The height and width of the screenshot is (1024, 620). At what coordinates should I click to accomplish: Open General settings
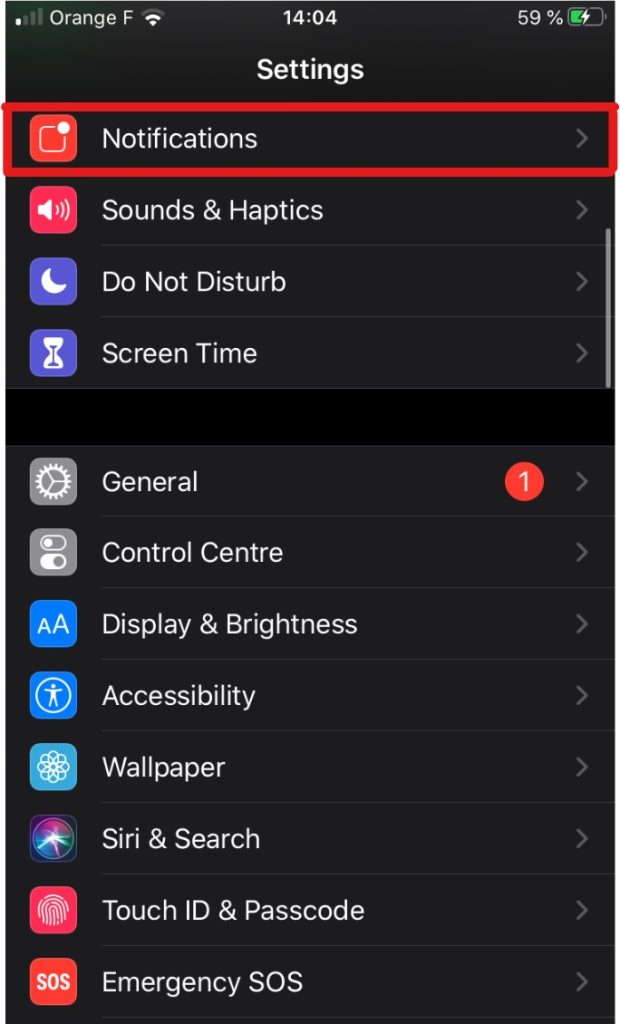coord(310,481)
